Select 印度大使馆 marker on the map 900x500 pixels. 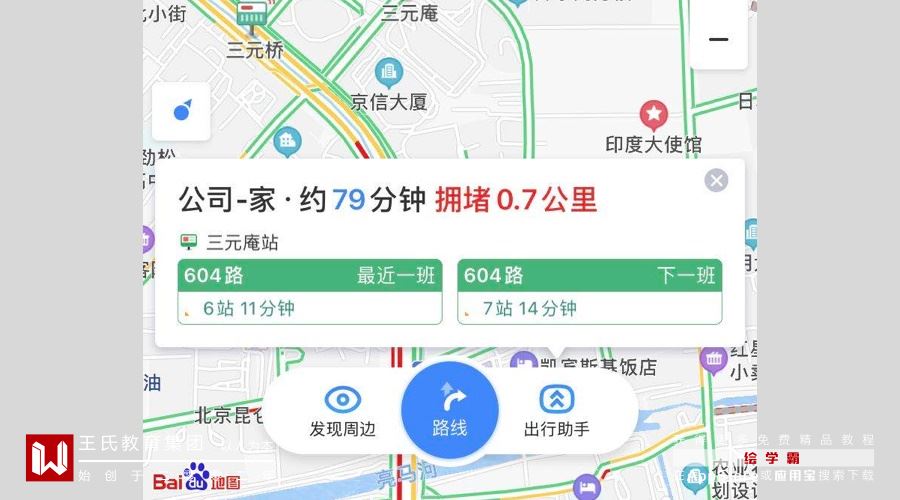coord(653,114)
